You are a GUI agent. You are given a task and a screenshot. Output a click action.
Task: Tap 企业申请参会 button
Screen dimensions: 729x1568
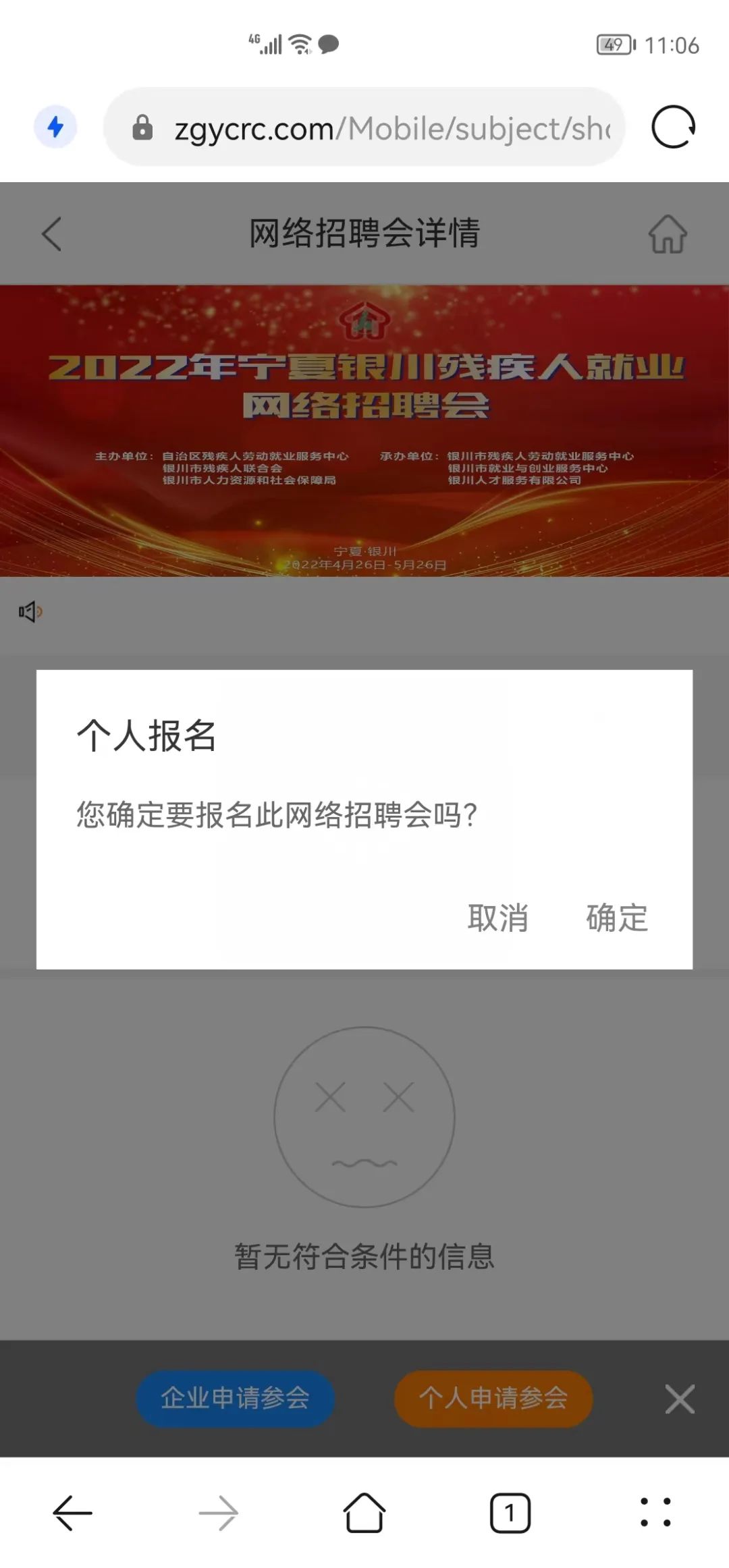pyautogui.click(x=236, y=1399)
